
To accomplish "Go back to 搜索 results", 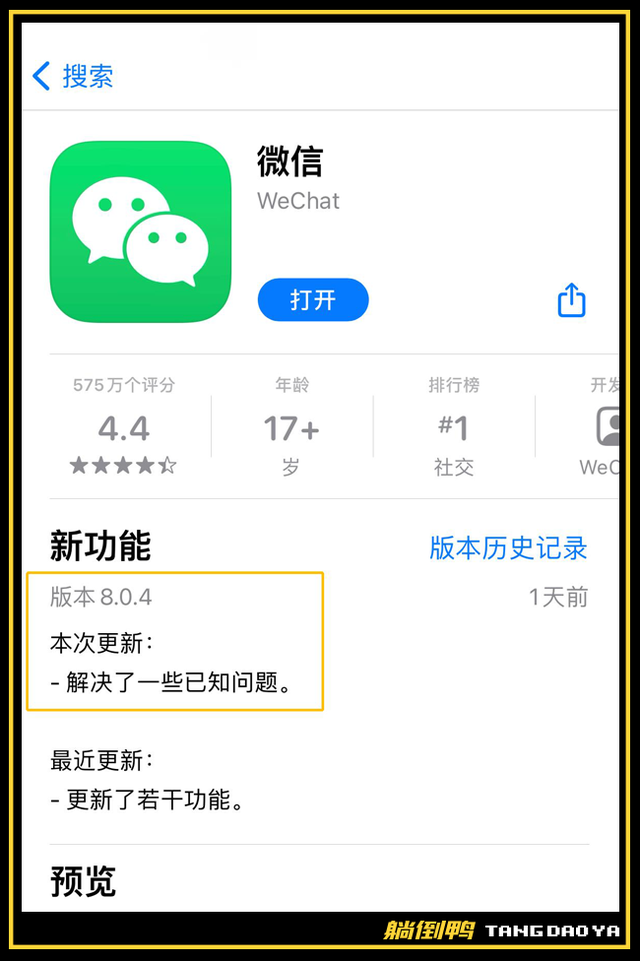I will 73,76.
